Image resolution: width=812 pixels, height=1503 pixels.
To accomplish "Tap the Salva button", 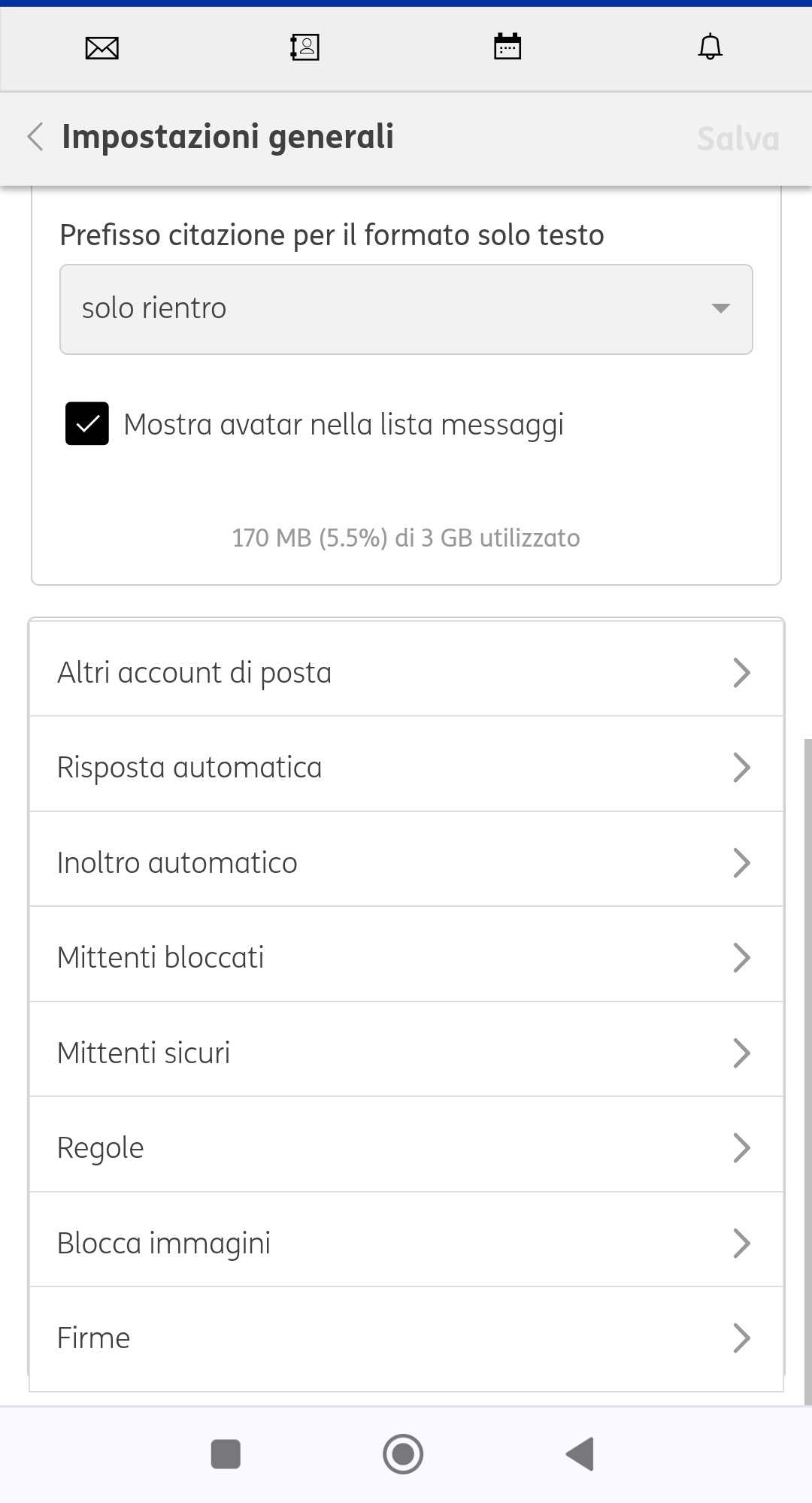I will point(738,139).
